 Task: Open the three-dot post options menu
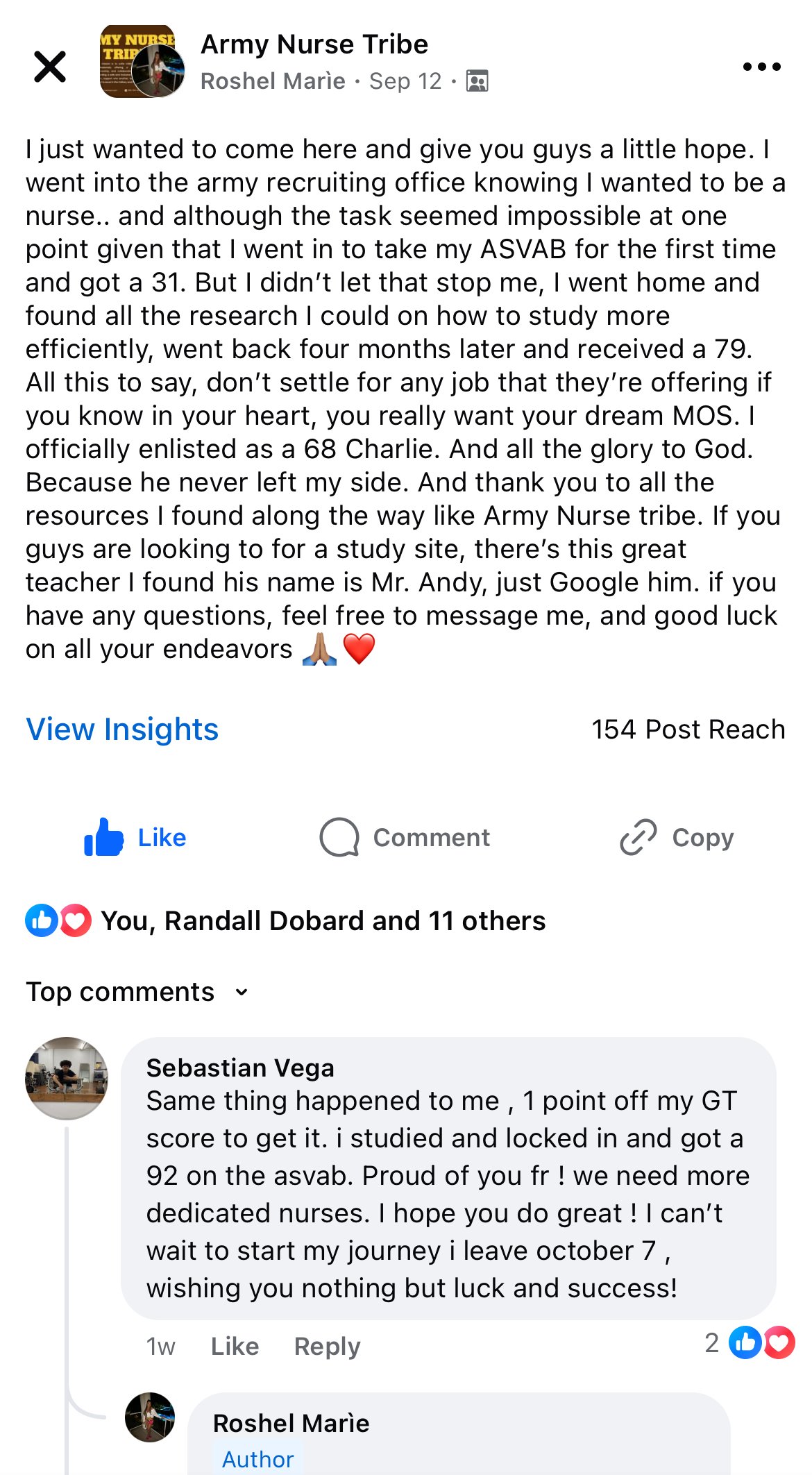[x=761, y=67]
